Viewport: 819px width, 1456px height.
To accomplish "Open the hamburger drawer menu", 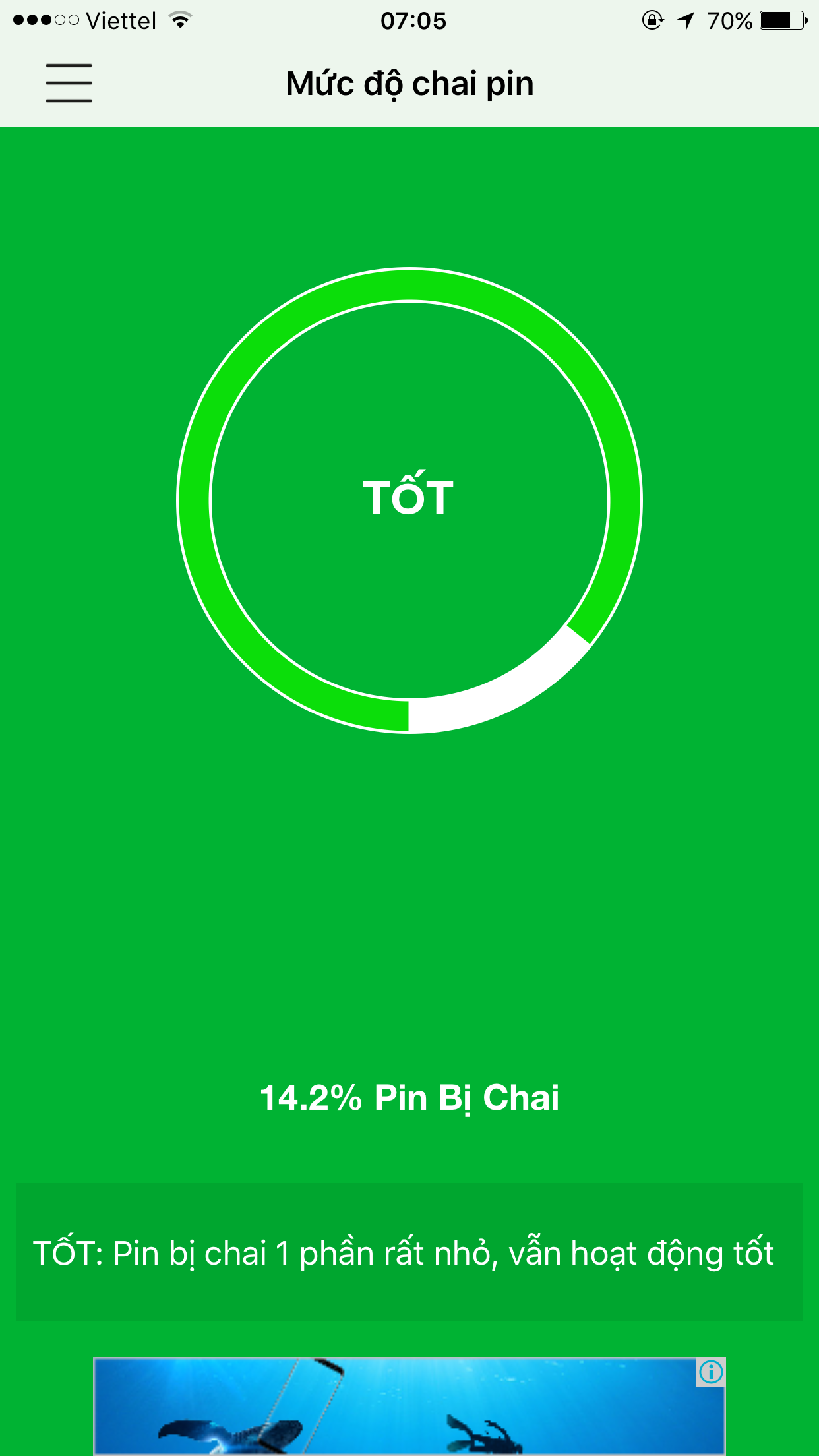I will coord(69,83).
